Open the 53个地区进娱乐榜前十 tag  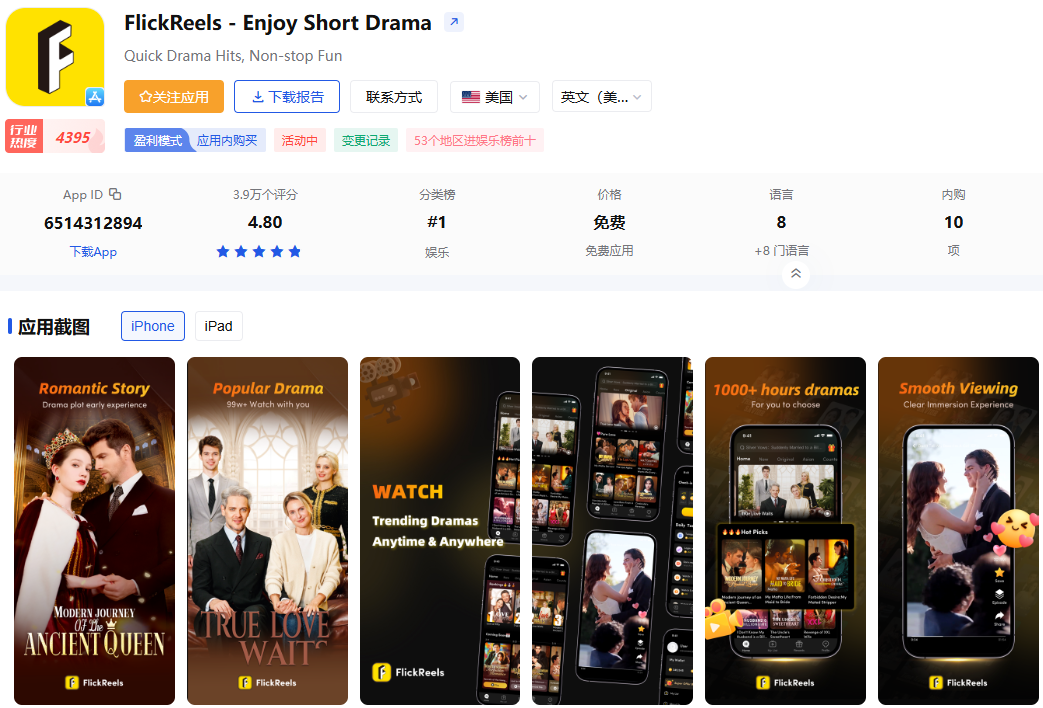475,141
